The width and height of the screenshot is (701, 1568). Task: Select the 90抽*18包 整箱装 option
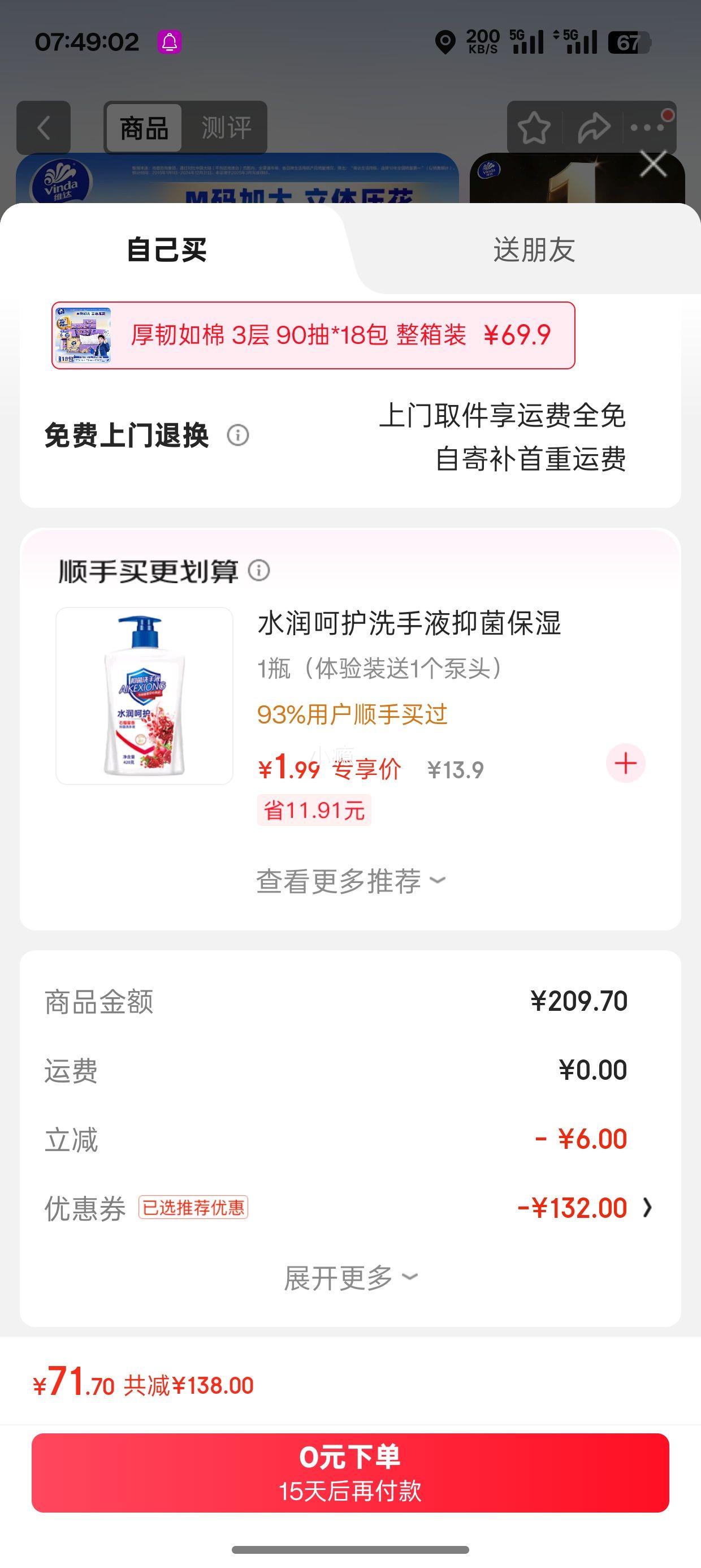click(x=313, y=335)
